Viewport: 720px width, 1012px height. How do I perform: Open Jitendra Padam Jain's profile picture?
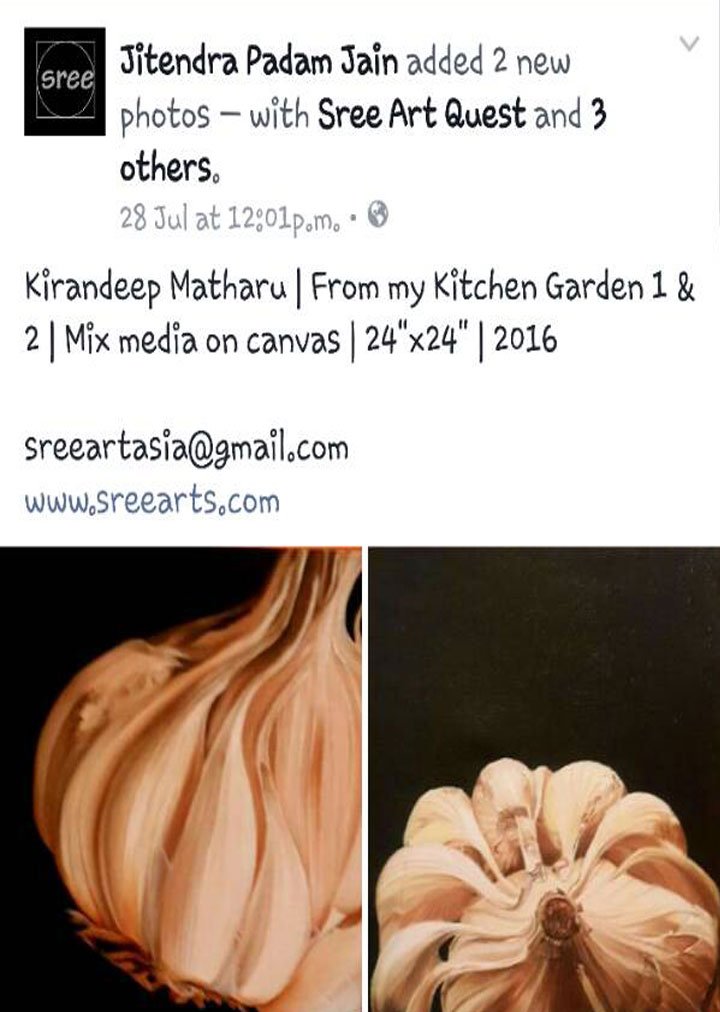[x=64, y=81]
